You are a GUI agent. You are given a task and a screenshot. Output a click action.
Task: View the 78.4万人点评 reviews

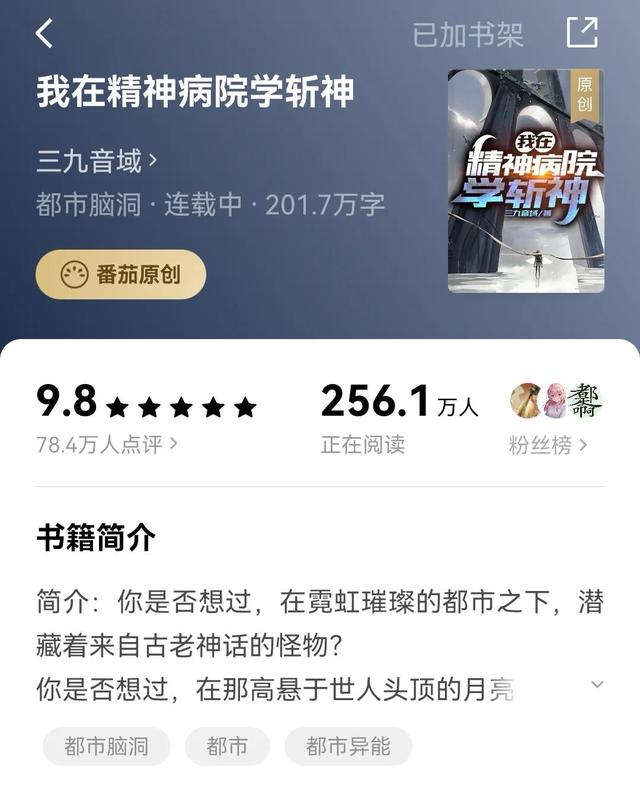pyautogui.click(x=107, y=444)
